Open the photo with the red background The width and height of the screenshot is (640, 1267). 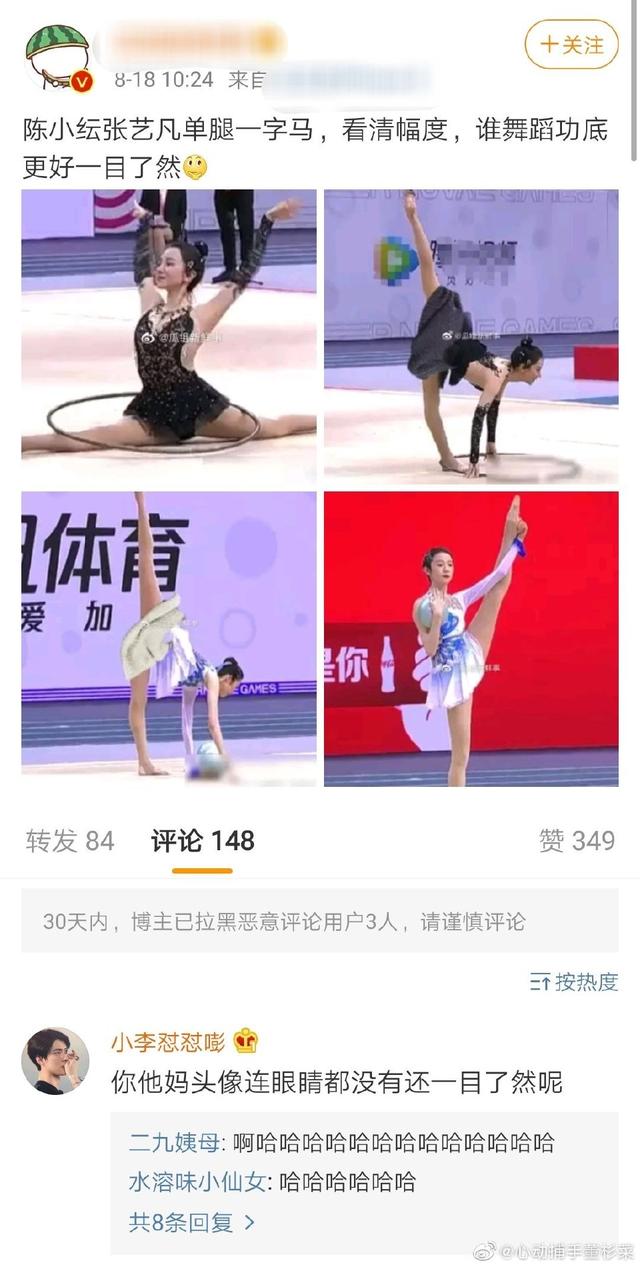(x=471, y=639)
